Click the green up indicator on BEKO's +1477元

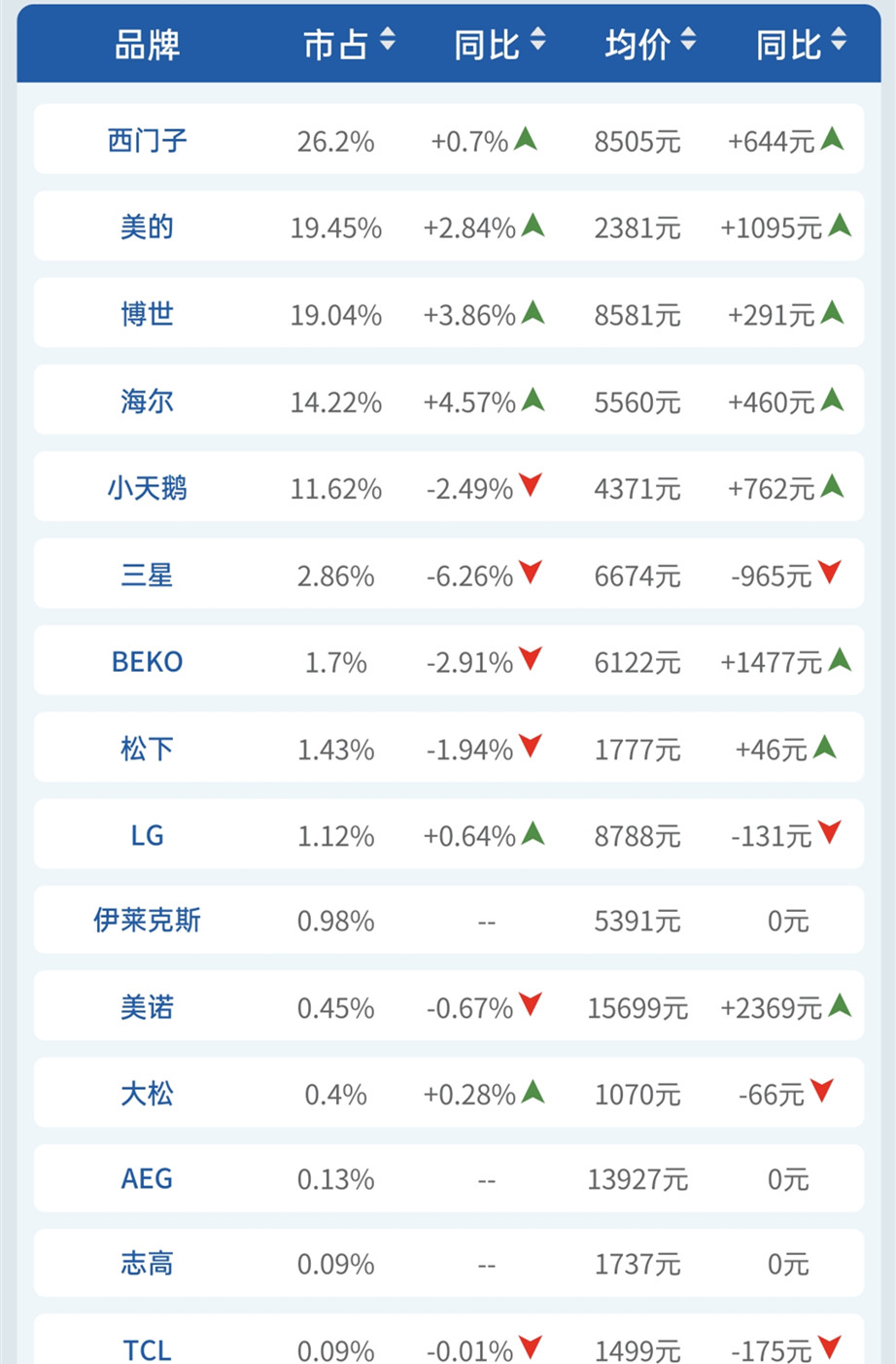[838, 660]
